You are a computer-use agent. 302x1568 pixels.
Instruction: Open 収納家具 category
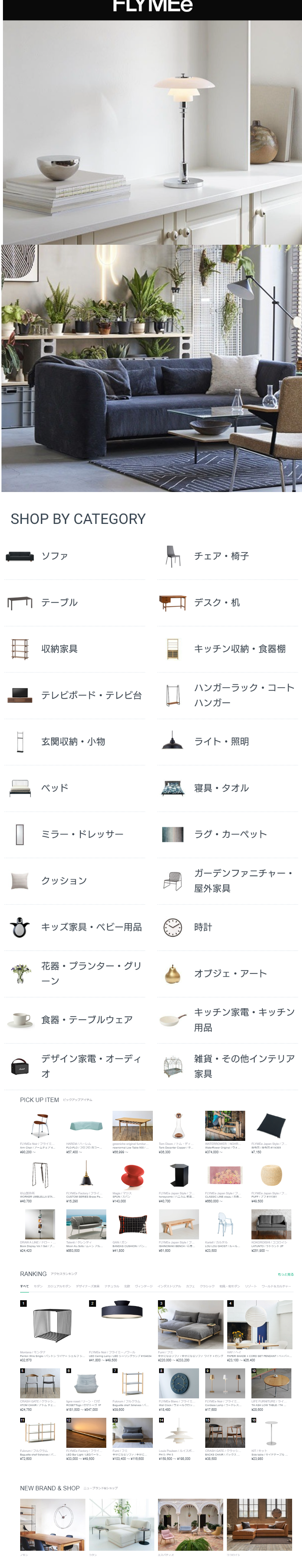click(x=59, y=648)
